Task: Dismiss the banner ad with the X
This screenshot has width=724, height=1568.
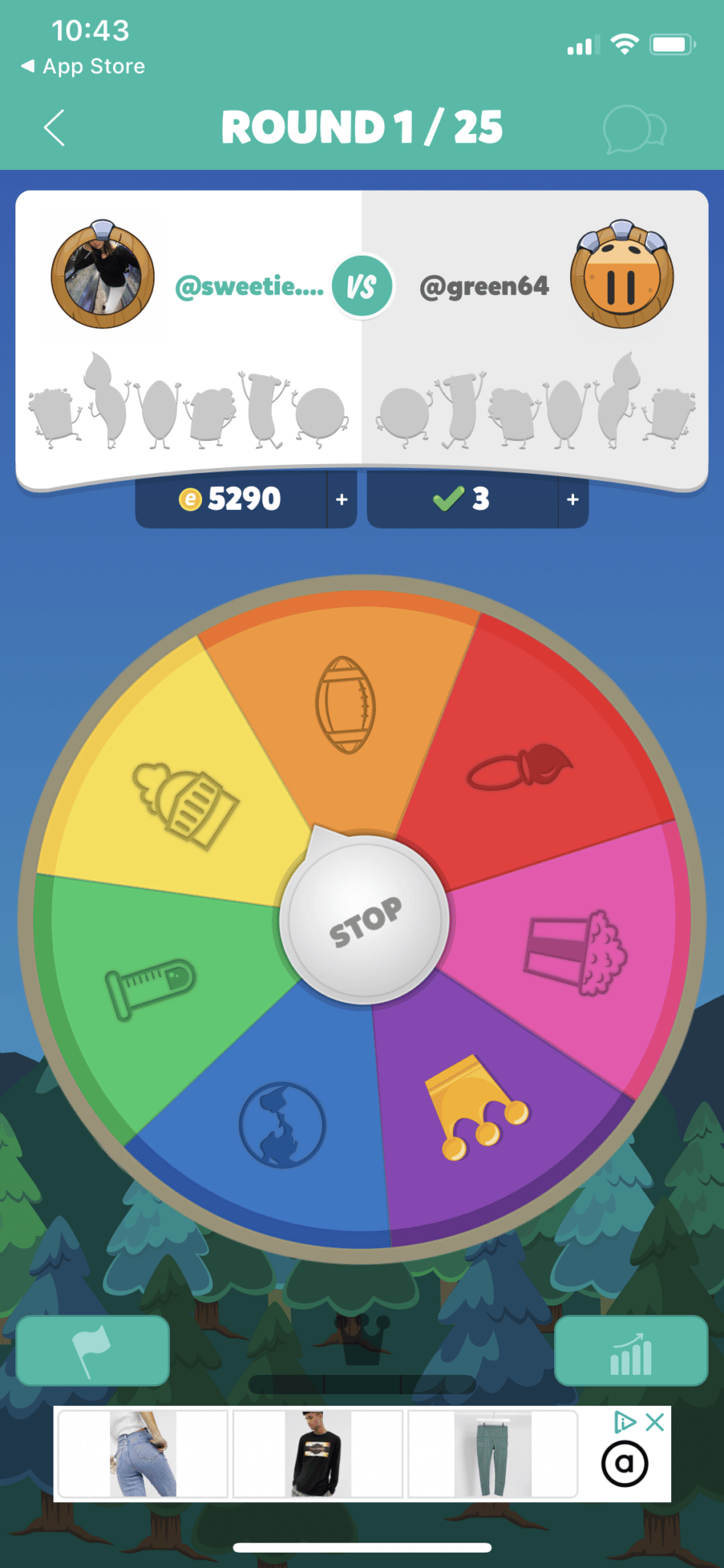Action: point(655,1423)
